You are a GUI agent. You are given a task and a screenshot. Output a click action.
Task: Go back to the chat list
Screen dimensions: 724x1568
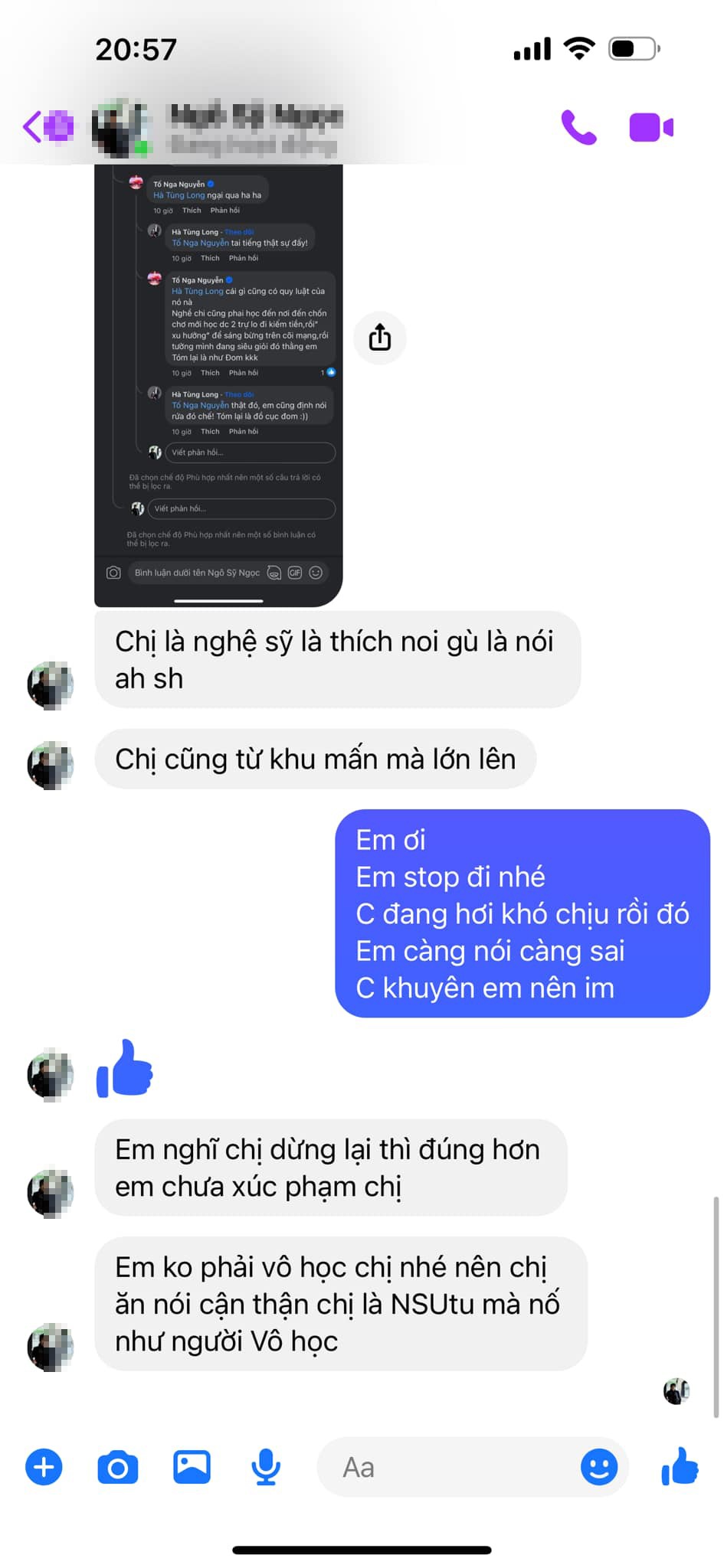click(x=34, y=126)
